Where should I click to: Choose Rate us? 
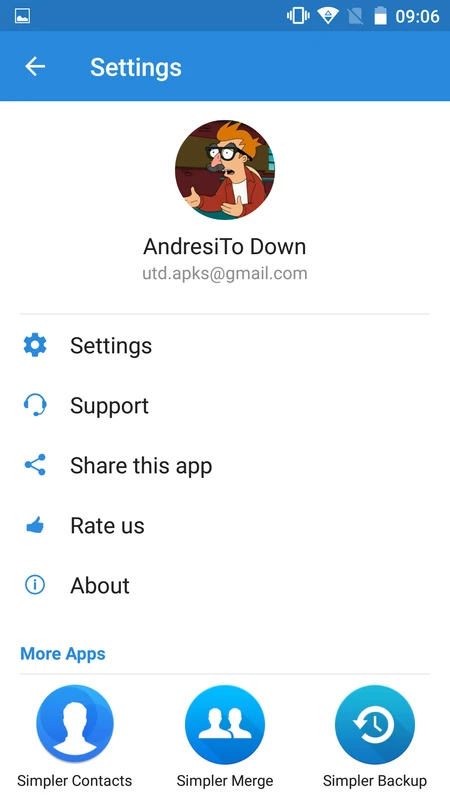click(225, 526)
